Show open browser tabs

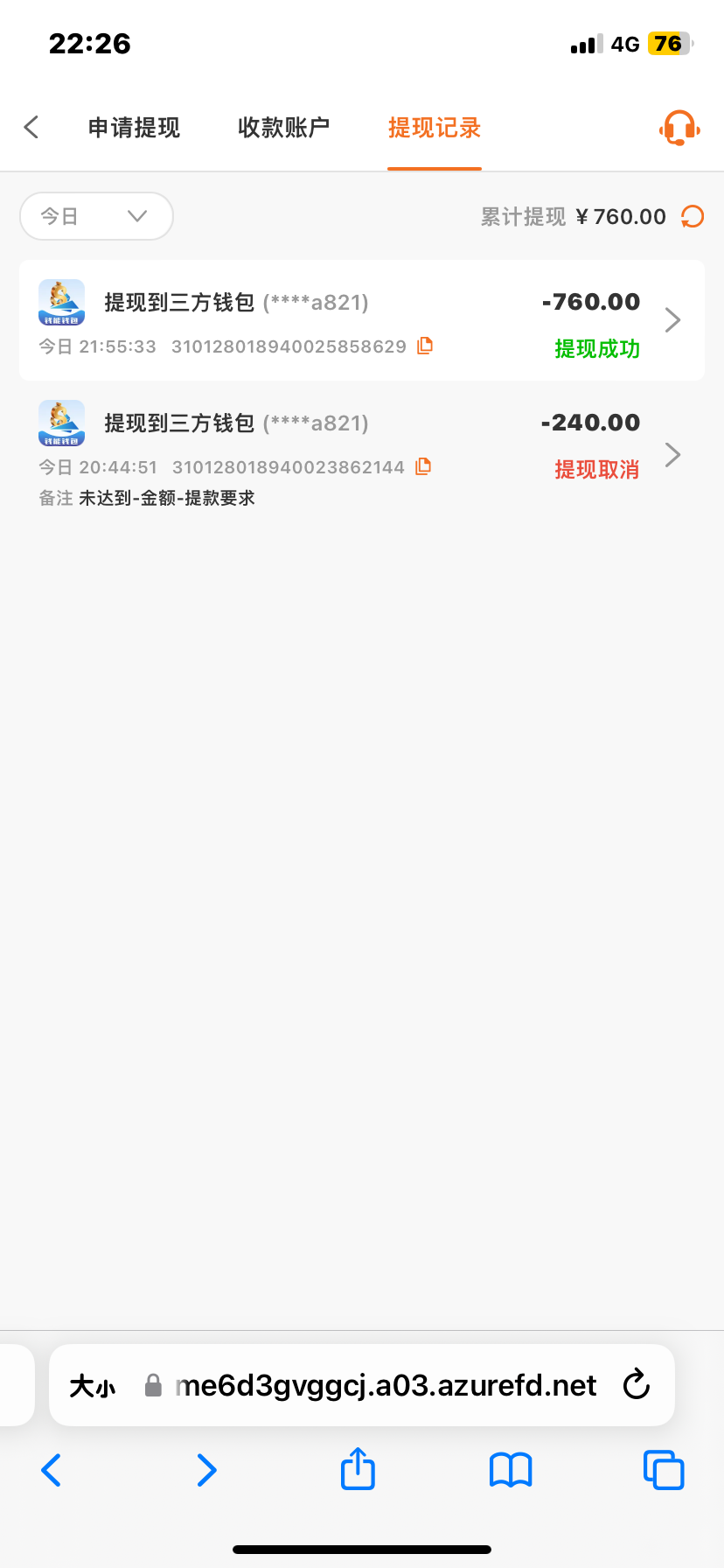[664, 1470]
